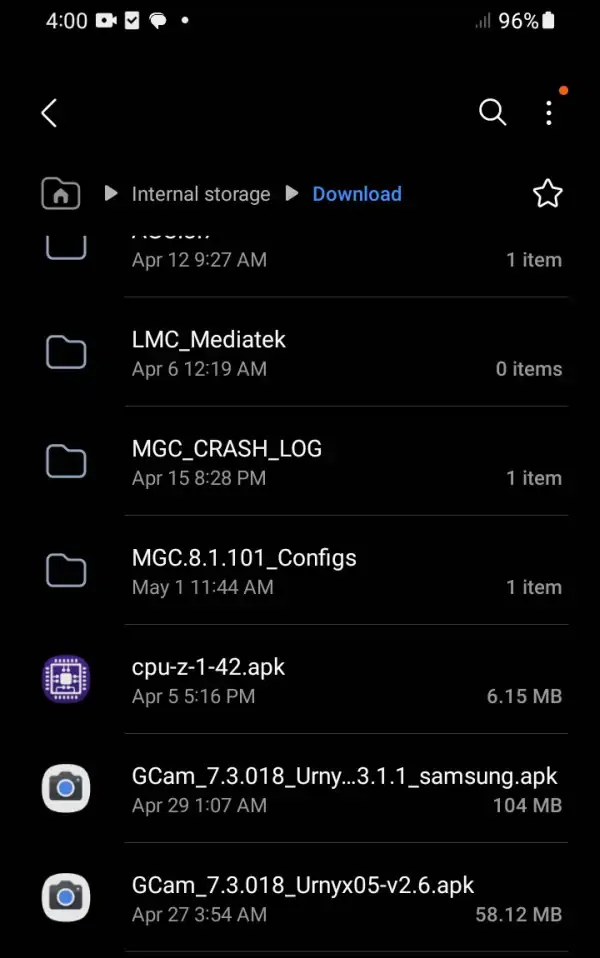Add Download folder to favorites star
The width and height of the screenshot is (600, 958).
tap(547, 194)
